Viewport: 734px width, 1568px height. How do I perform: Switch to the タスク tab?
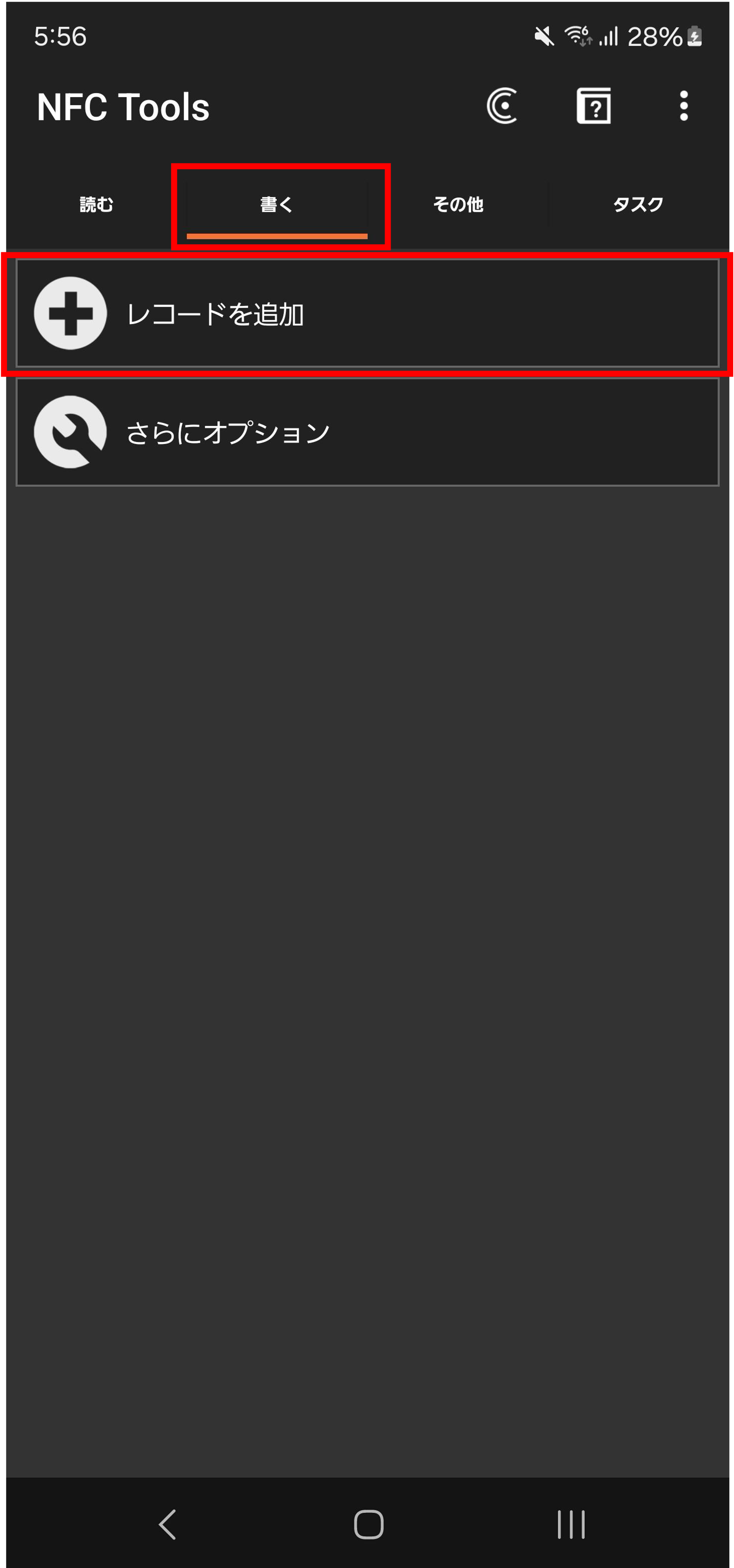pyautogui.click(x=638, y=205)
